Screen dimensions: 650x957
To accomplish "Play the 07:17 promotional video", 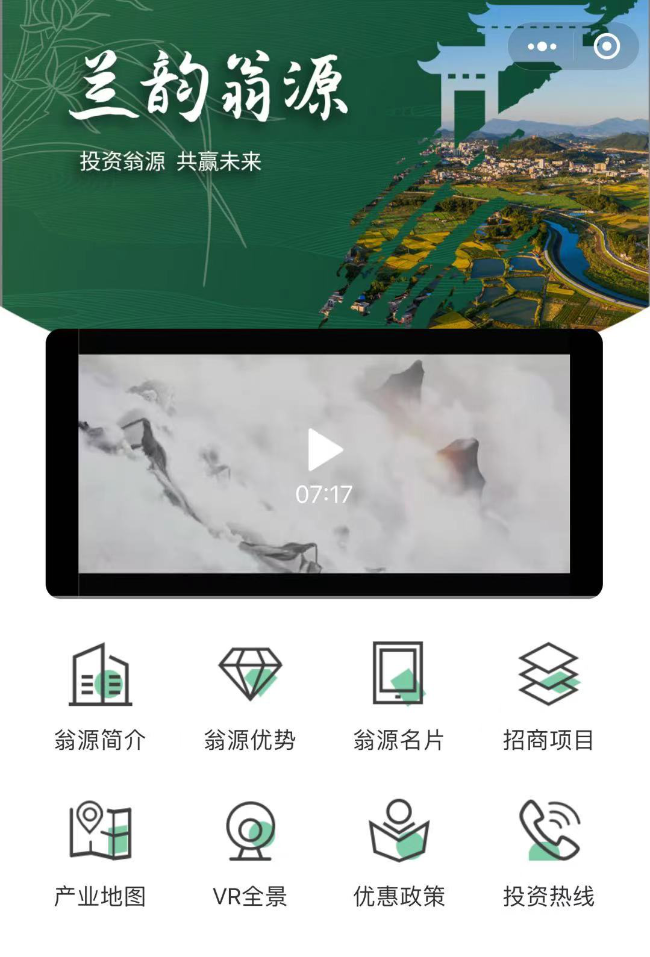I will 325,450.
